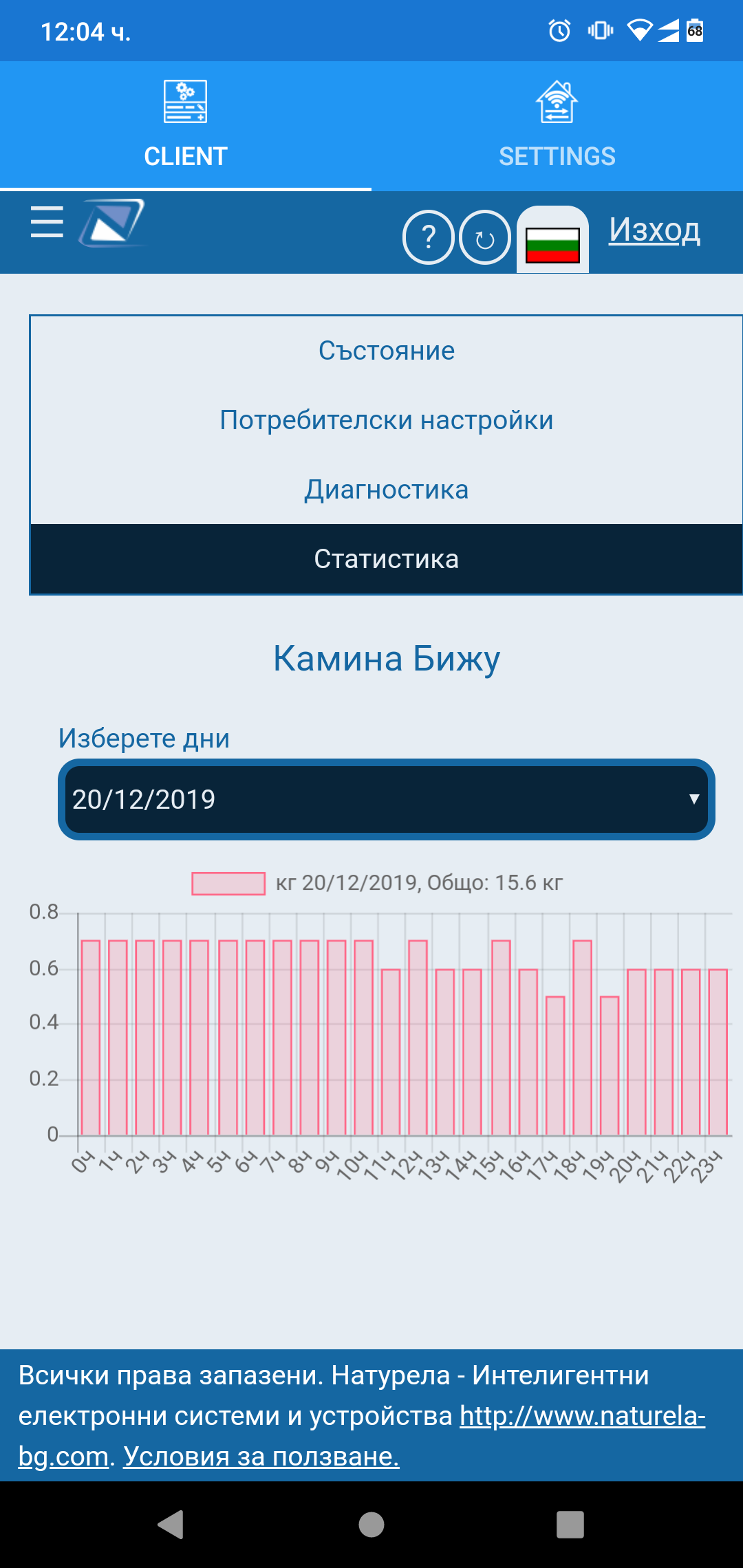Open the naturela-bg.com website link
Screen dimensions: 743x1568
582,1416
